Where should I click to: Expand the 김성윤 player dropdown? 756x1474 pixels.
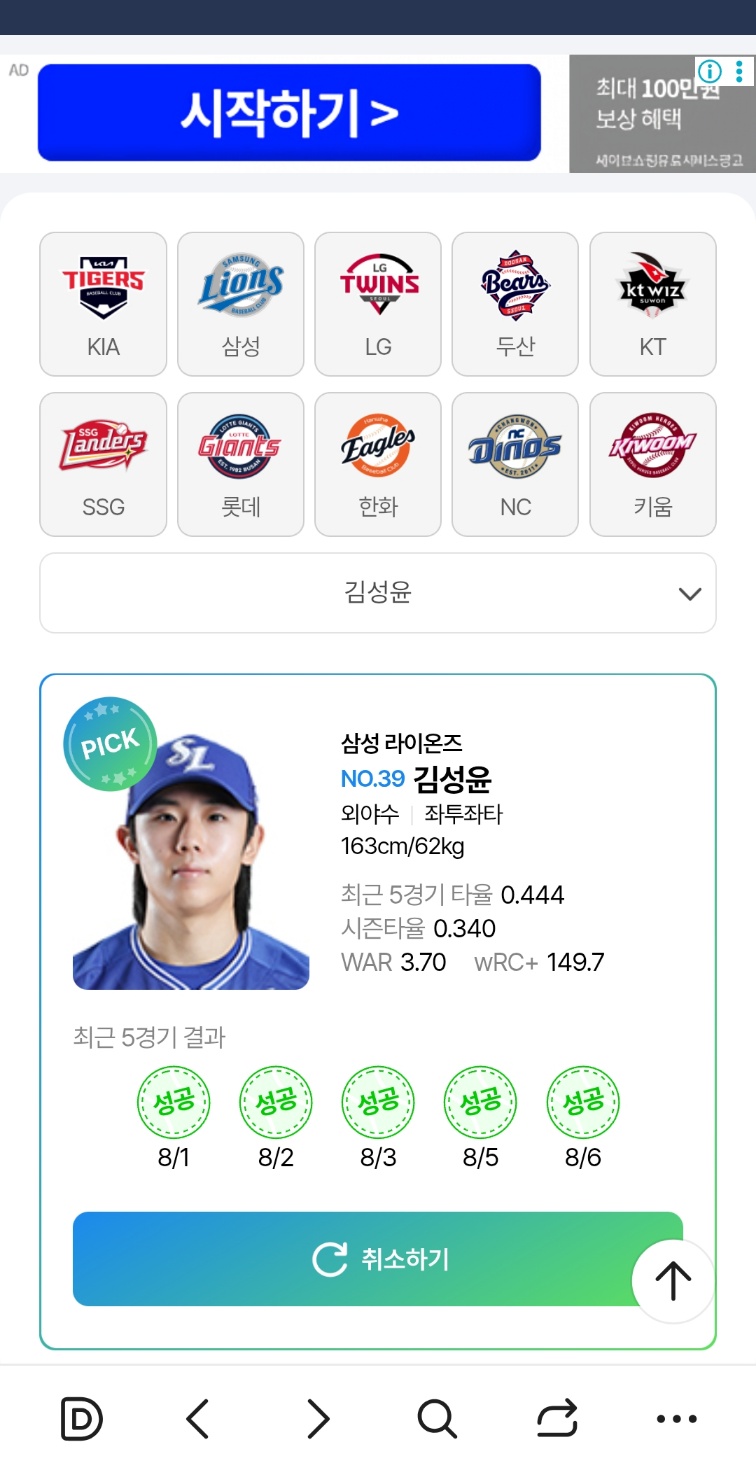point(378,593)
